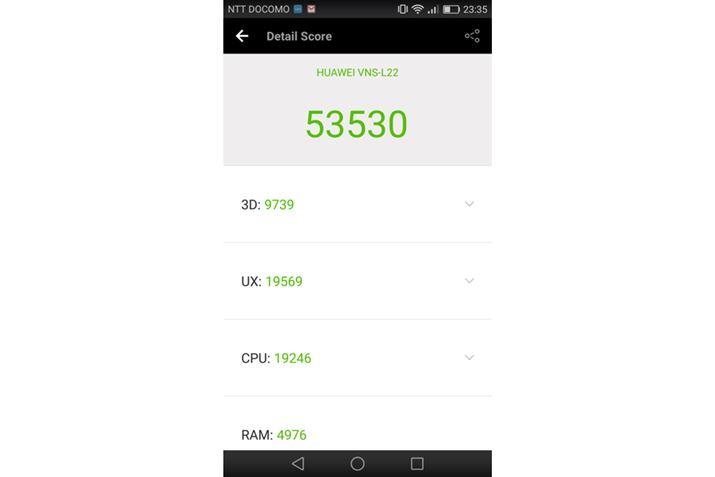Image resolution: width=715 pixels, height=477 pixels.
Task: Go back from Detail Score
Action: point(242,36)
